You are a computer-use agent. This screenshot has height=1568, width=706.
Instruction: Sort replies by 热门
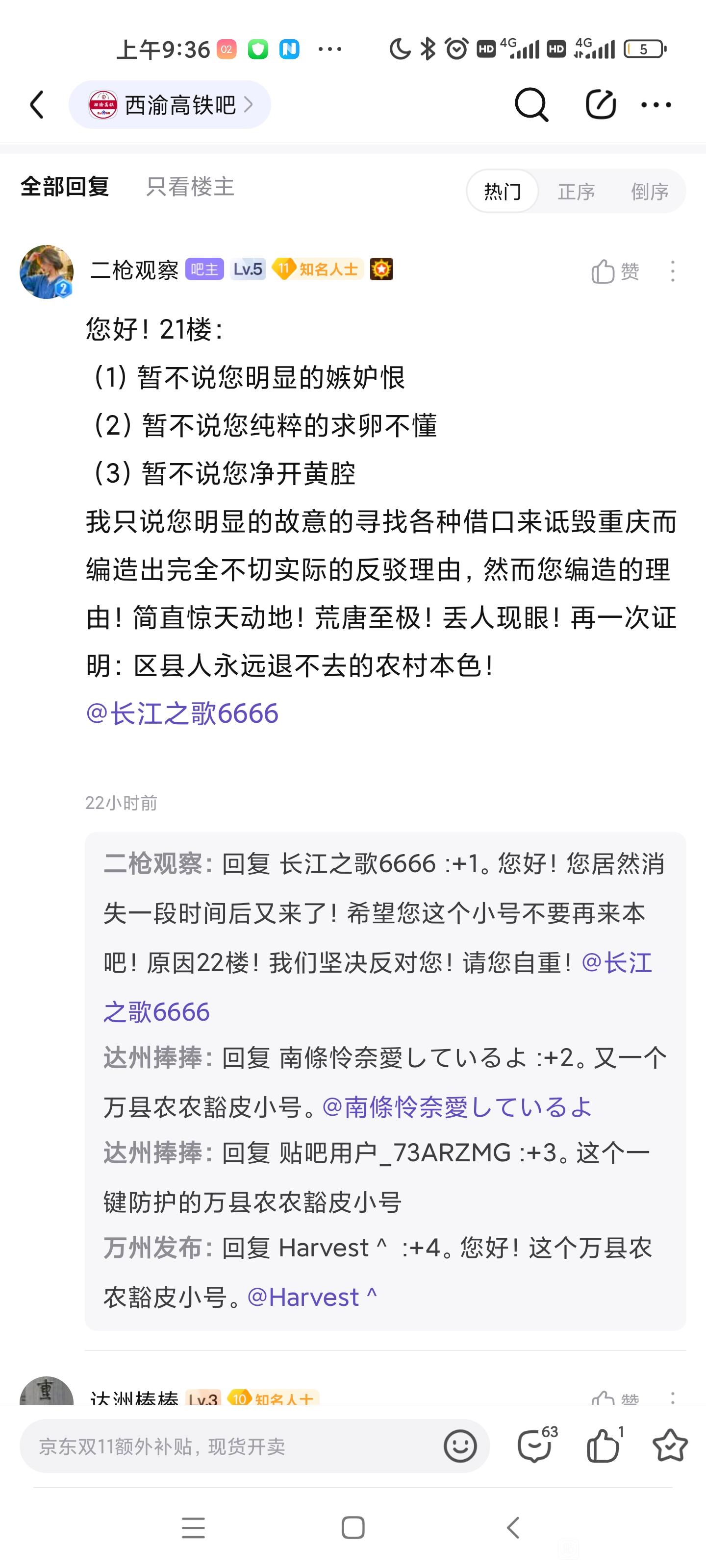(x=502, y=191)
